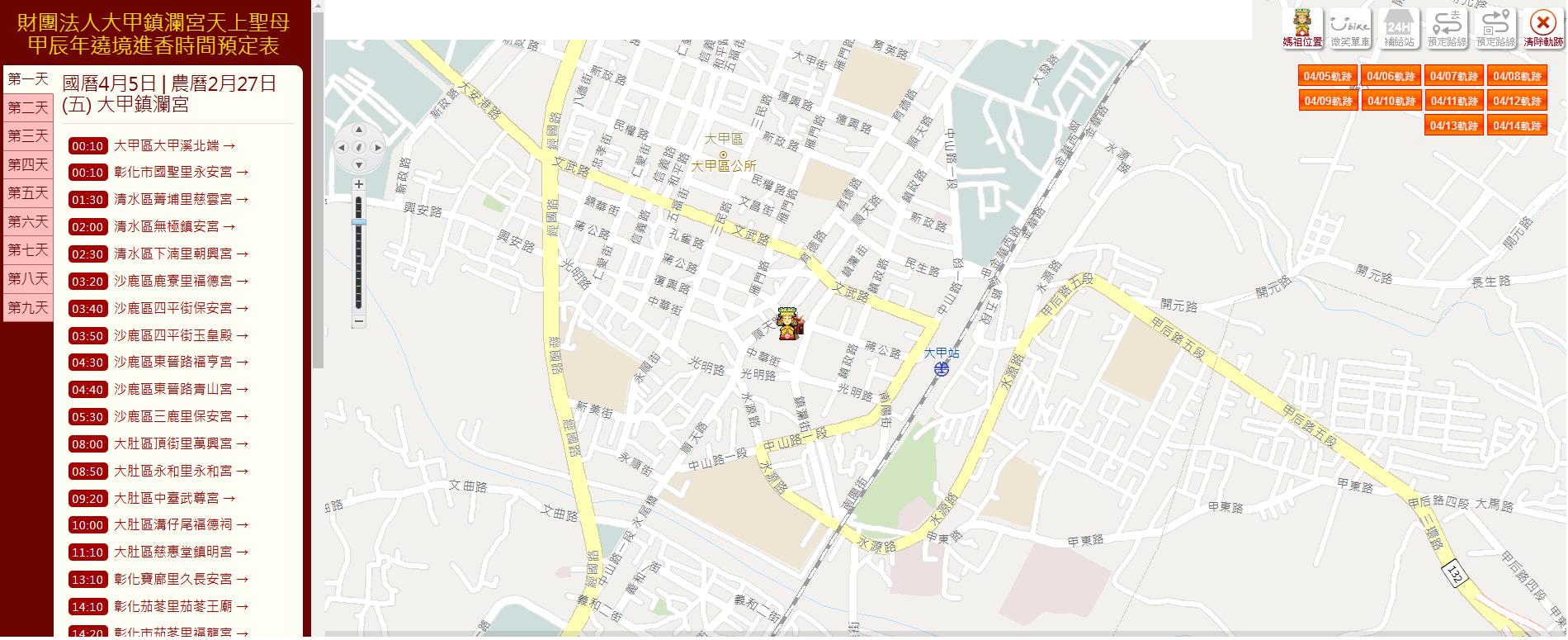This screenshot has width=1568, height=640.
Task: Zoom out the map with minus
Action: click(359, 321)
